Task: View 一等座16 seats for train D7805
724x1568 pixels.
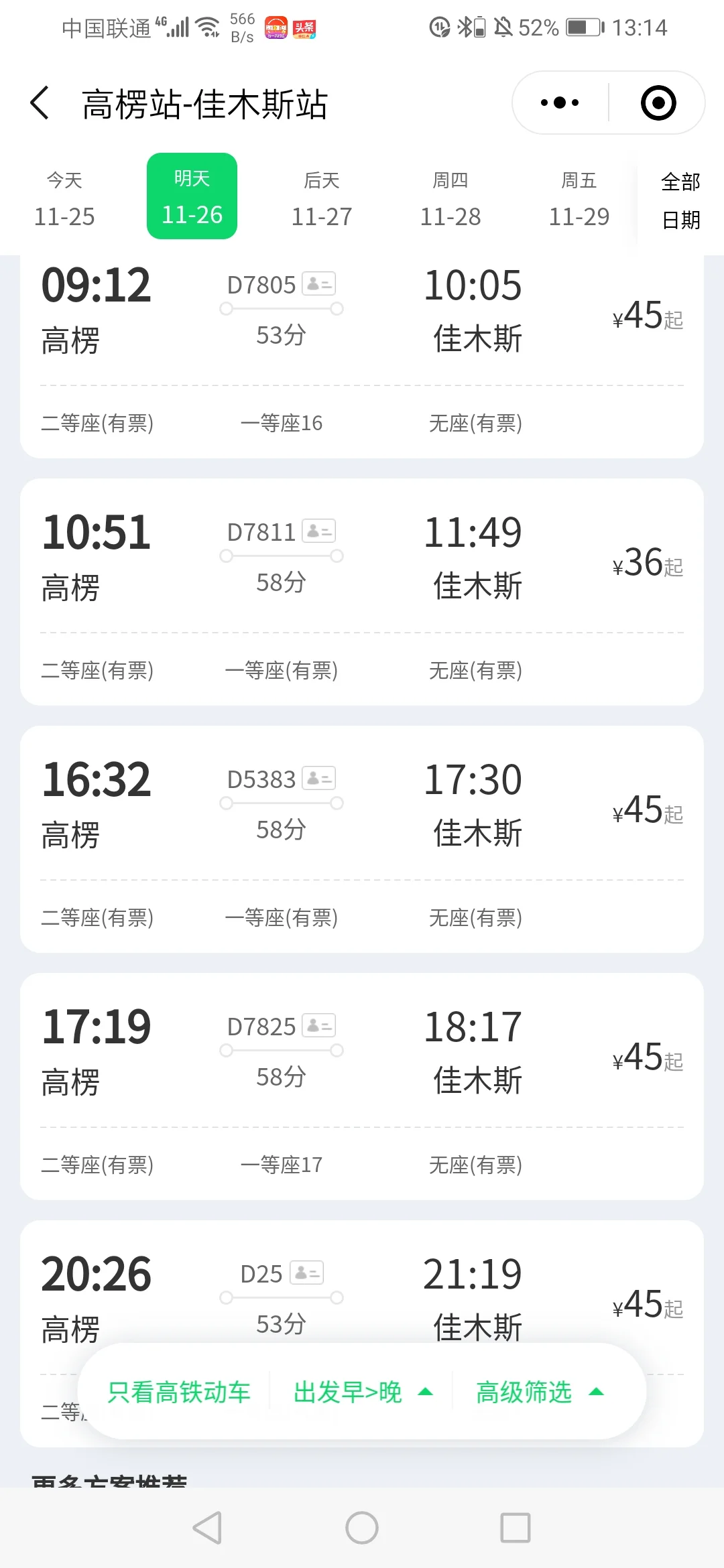Action: (x=282, y=423)
